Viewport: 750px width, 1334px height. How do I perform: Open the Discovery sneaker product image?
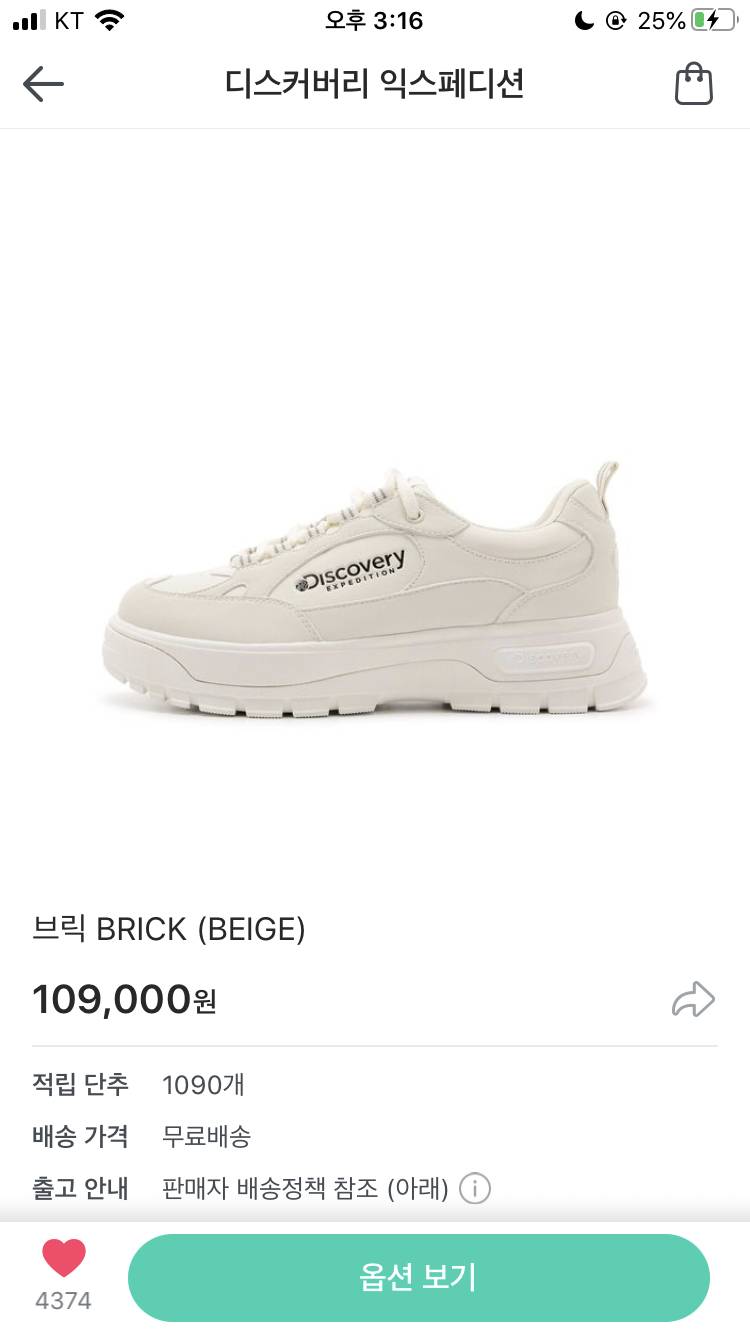[x=375, y=590]
